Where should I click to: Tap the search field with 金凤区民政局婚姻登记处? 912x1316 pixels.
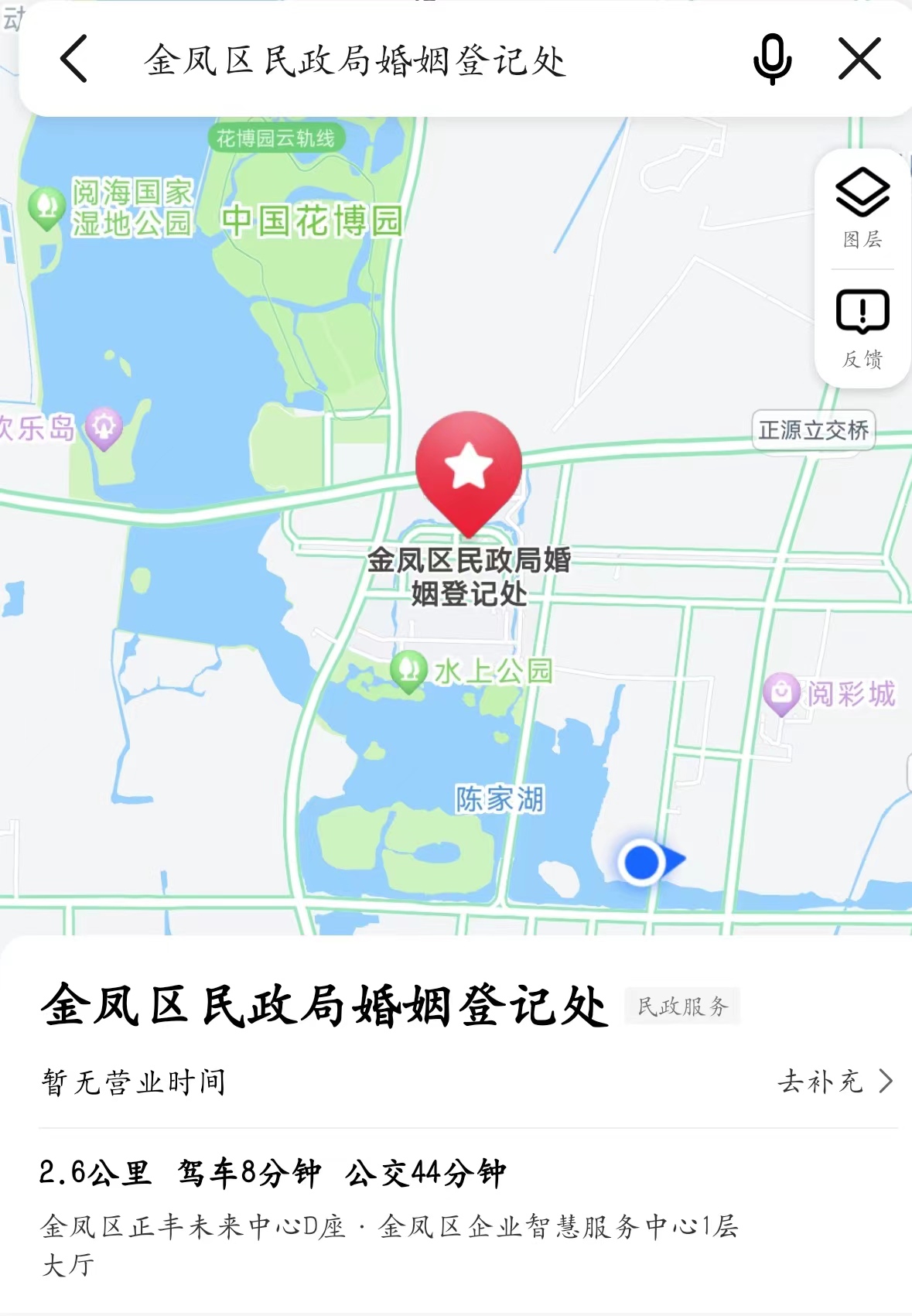[356, 60]
